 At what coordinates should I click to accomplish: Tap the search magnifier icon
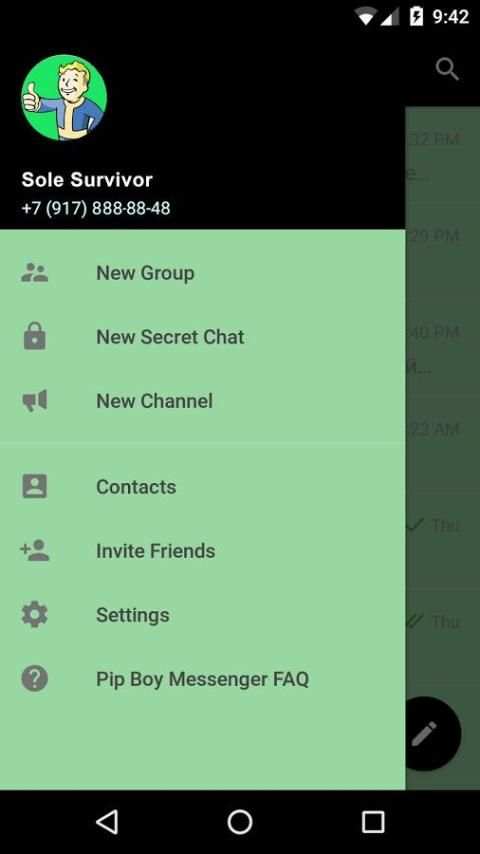coord(447,69)
